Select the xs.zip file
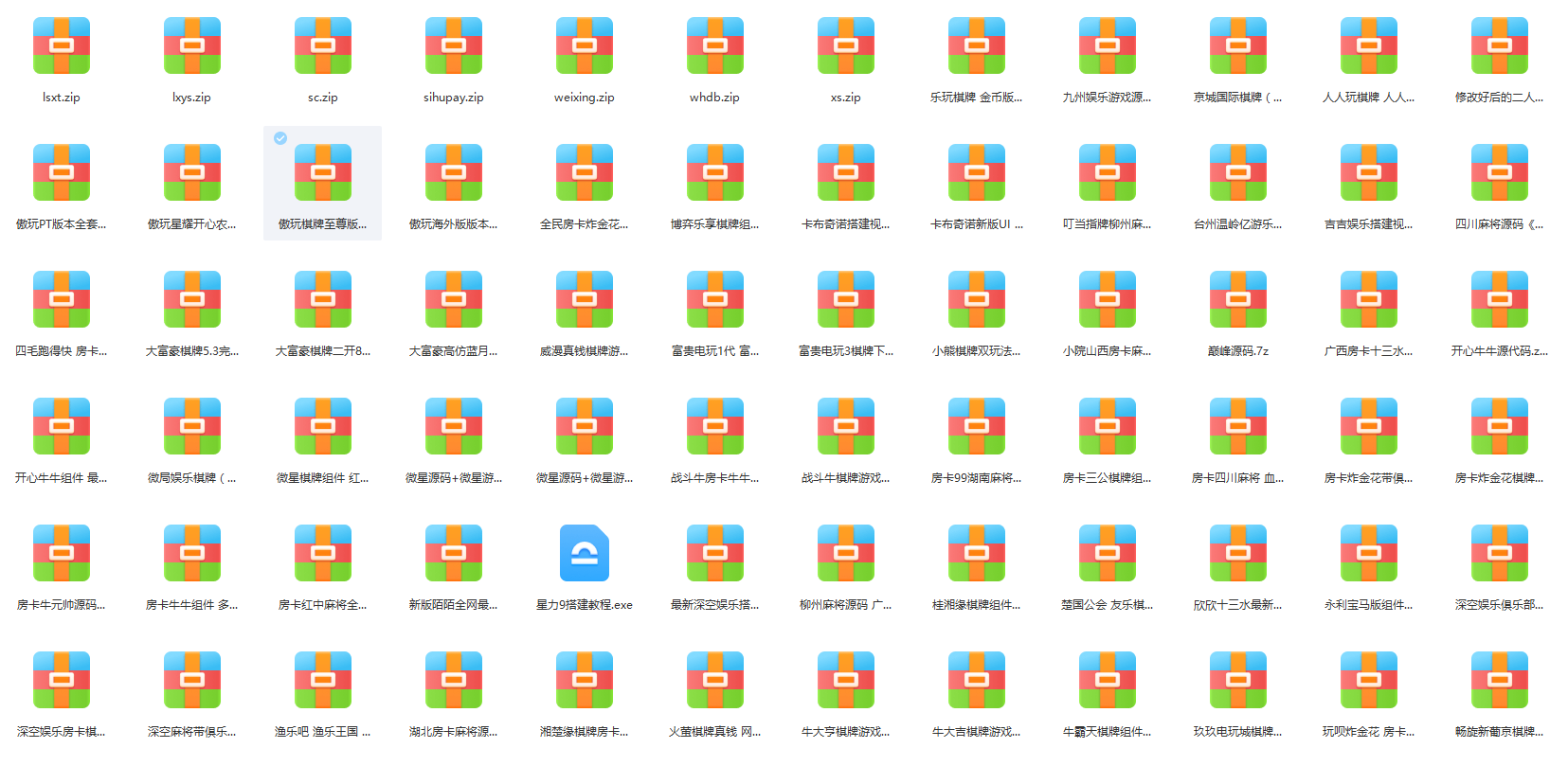This screenshot has height=766, width=1568. click(x=846, y=47)
